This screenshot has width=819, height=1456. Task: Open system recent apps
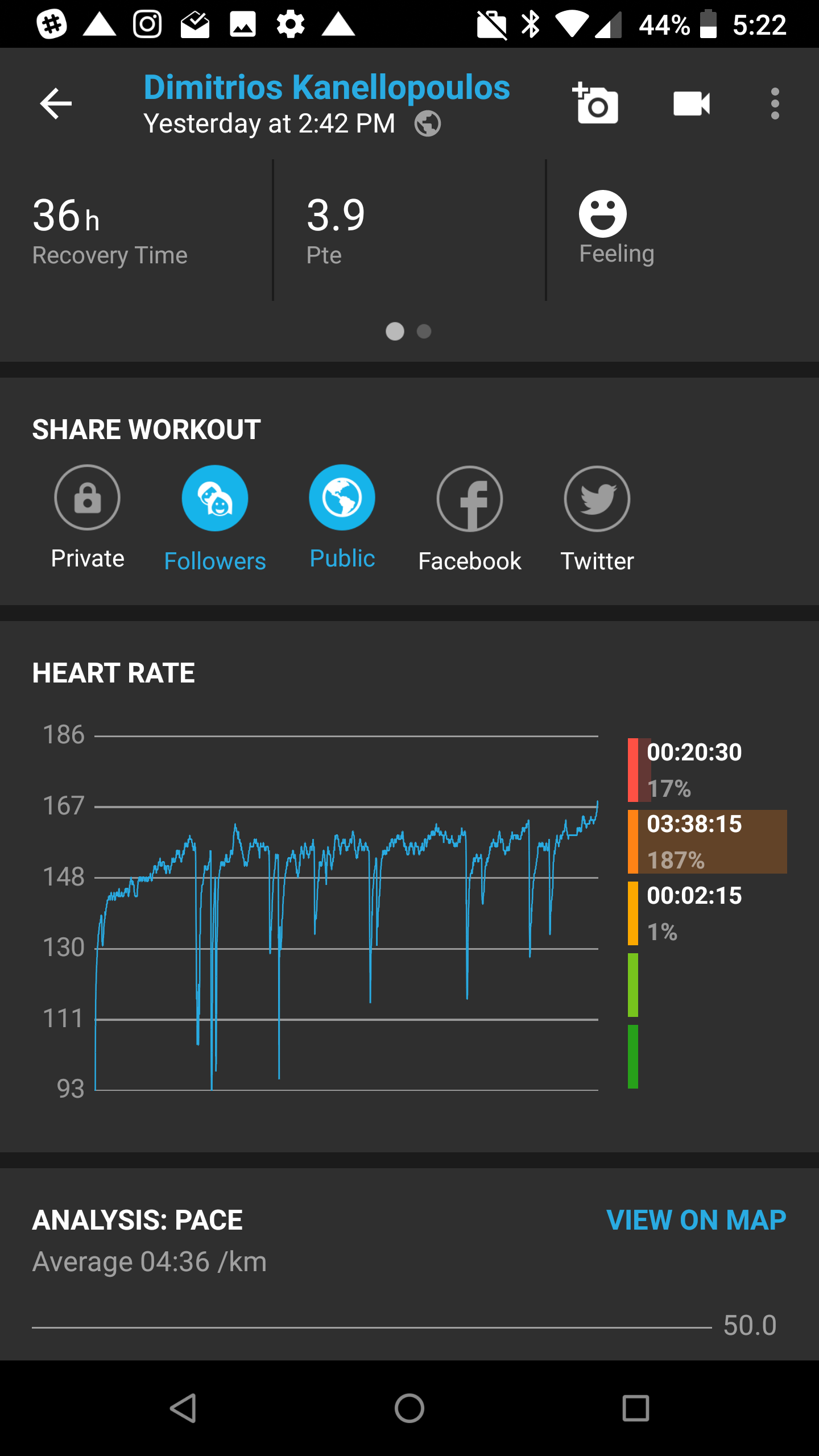pos(636,1408)
